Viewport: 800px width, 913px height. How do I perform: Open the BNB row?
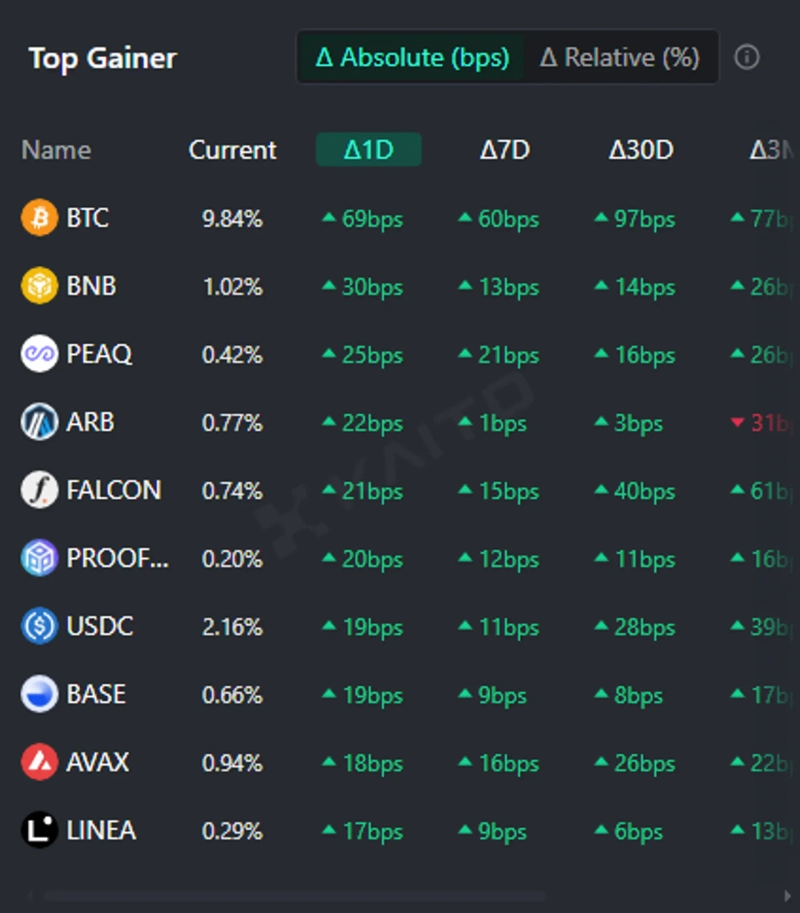90,286
